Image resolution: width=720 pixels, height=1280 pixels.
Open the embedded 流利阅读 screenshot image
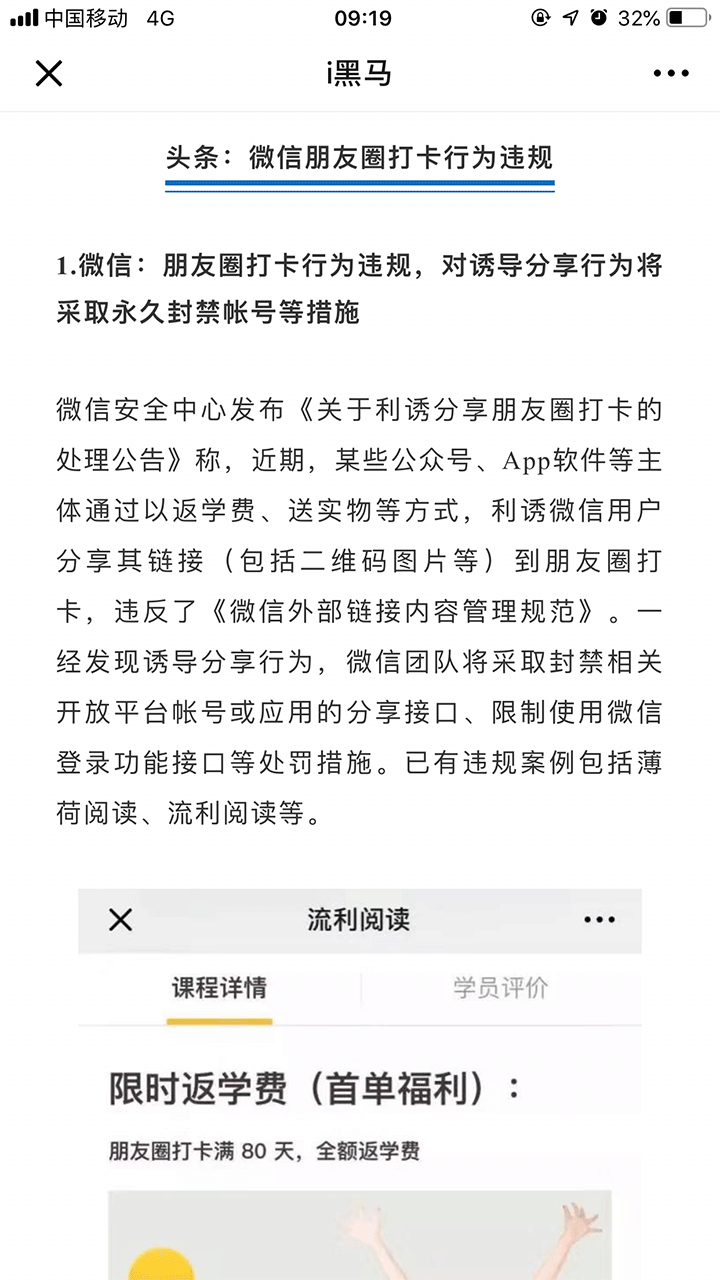[x=360, y=1084]
